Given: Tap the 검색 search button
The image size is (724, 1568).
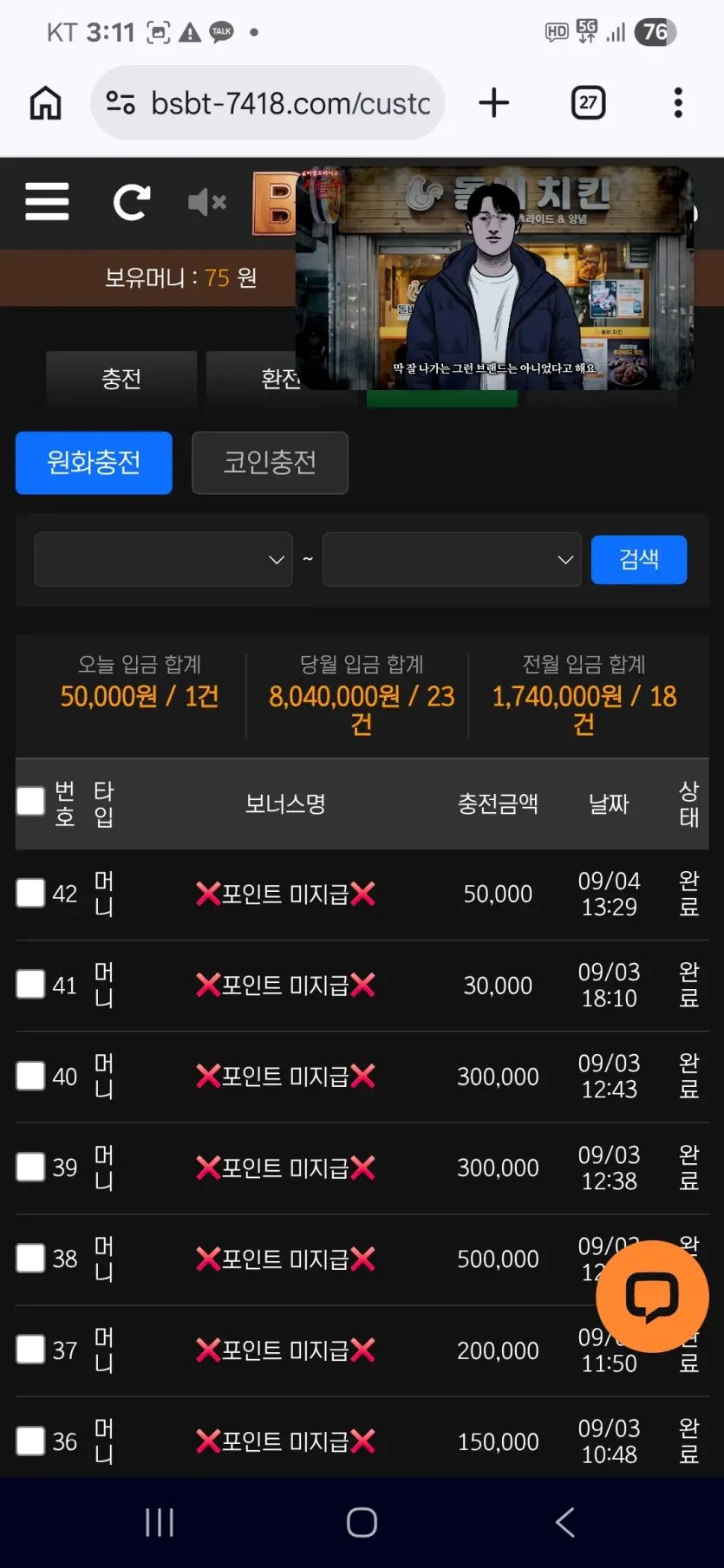Looking at the screenshot, I should point(639,559).
